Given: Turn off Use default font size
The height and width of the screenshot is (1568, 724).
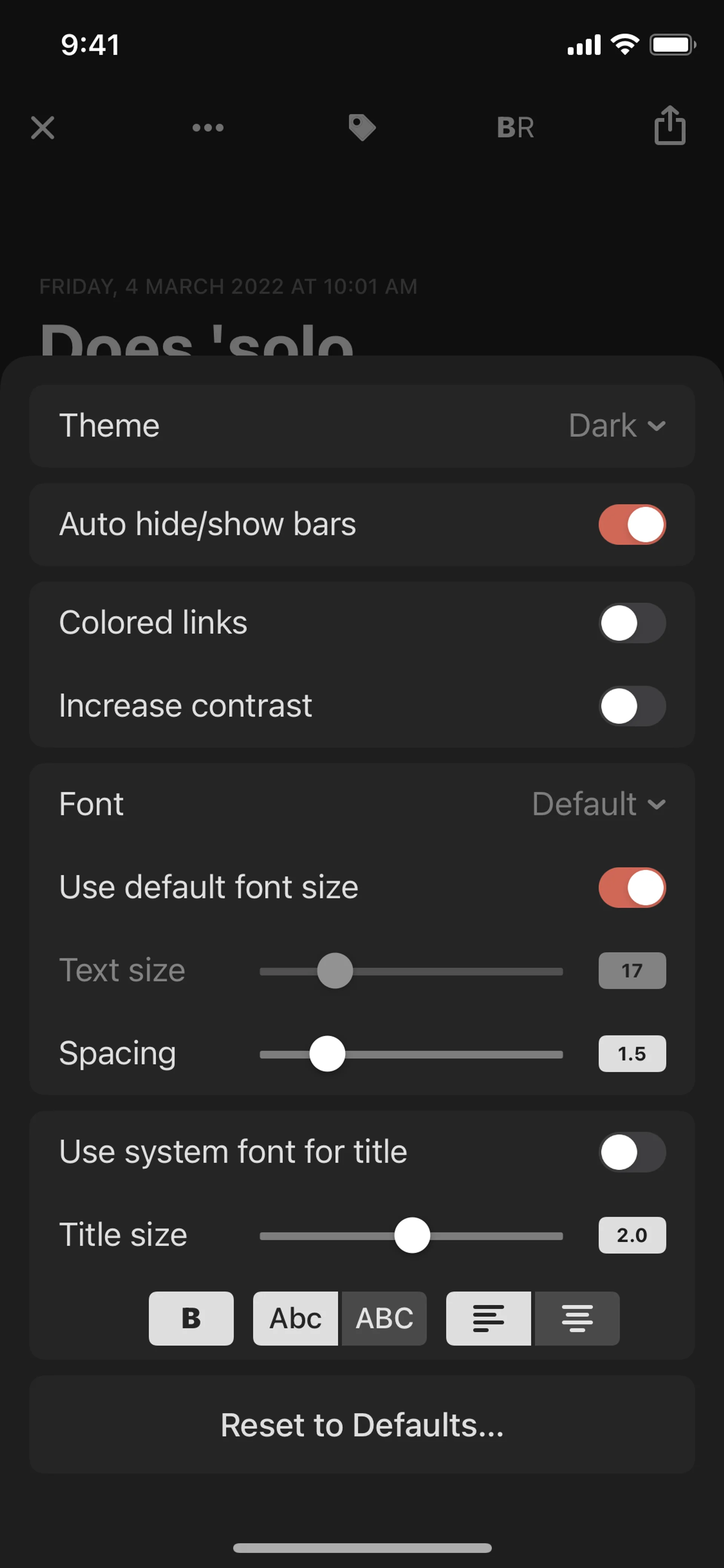Looking at the screenshot, I should pyautogui.click(x=632, y=888).
